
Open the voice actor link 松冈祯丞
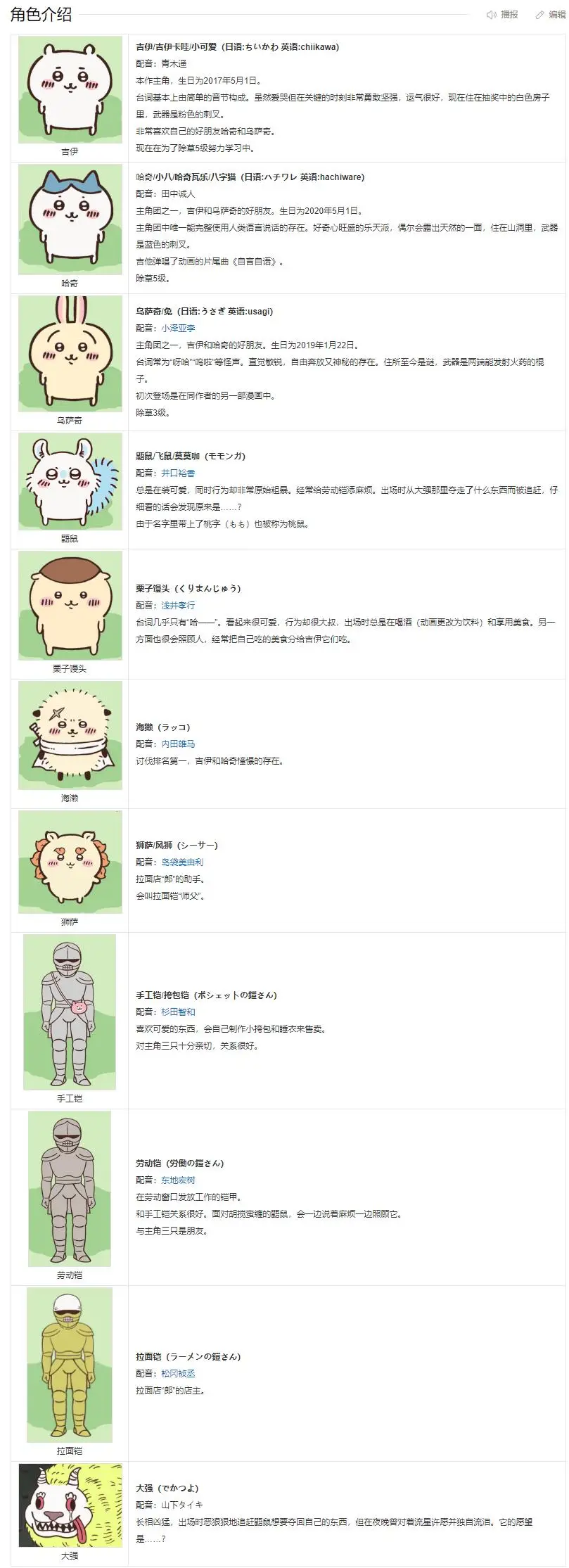tap(178, 1374)
